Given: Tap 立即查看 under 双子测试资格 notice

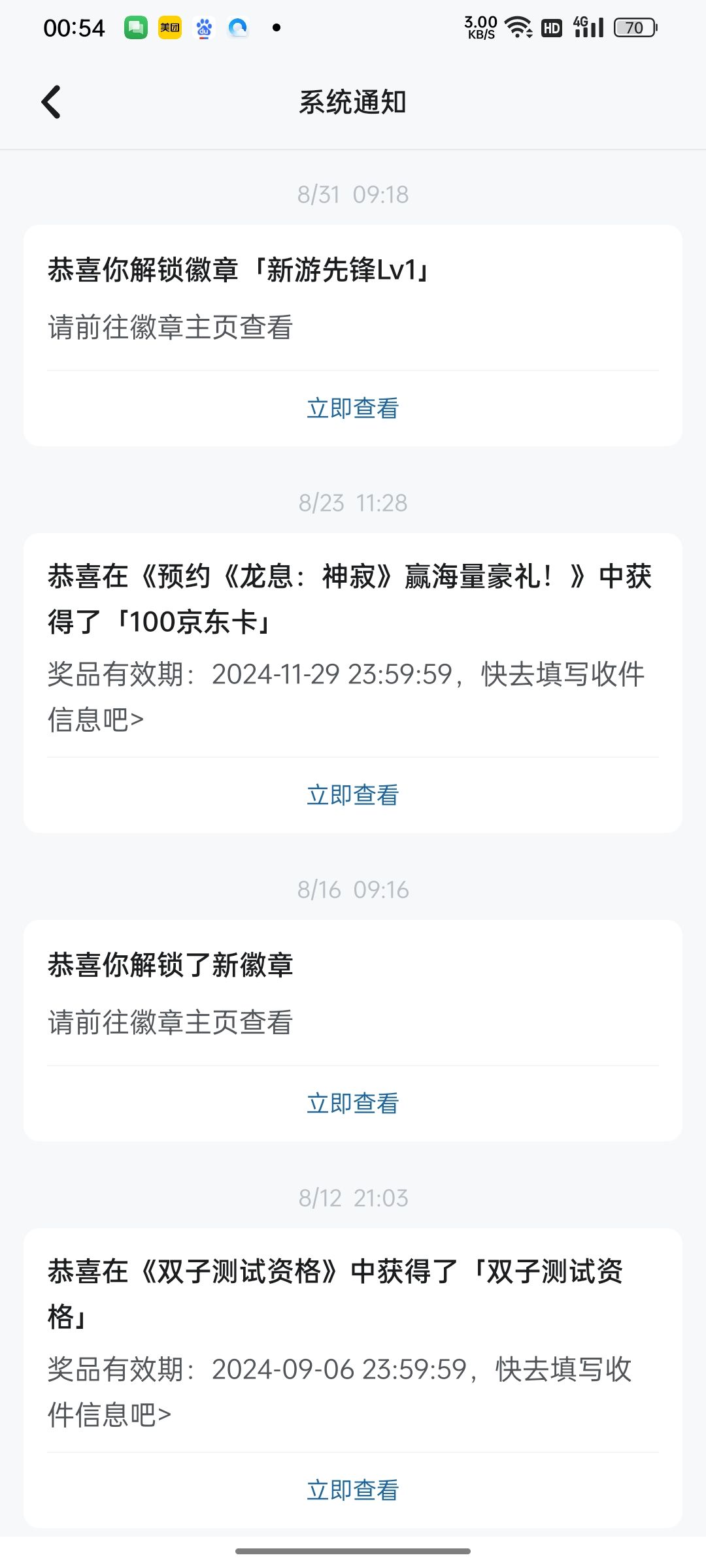Looking at the screenshot, I should point(353,1490).
